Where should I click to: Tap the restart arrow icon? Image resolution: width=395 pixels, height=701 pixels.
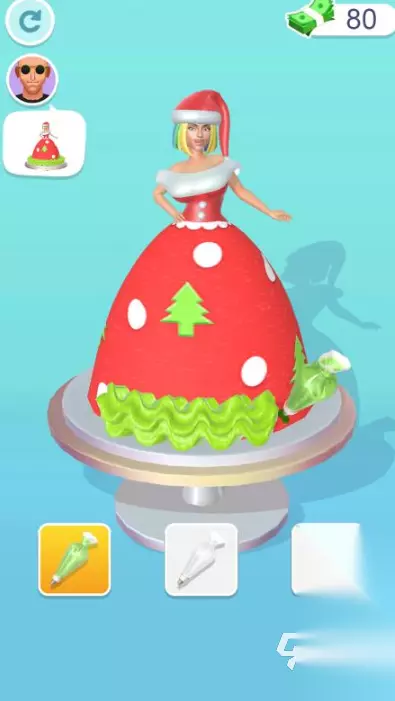pos(29,20)
